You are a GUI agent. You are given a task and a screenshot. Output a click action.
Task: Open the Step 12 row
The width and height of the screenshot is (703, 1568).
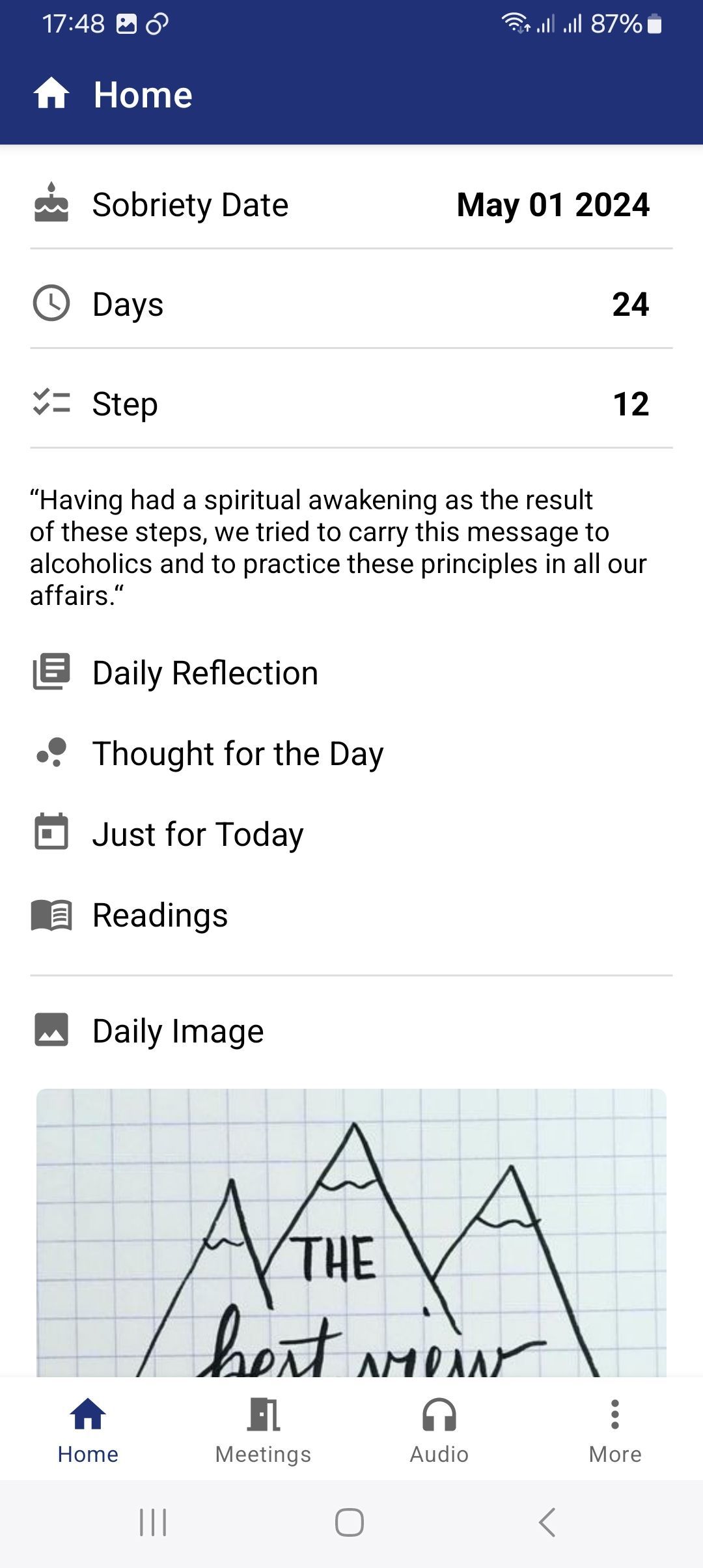351,404
